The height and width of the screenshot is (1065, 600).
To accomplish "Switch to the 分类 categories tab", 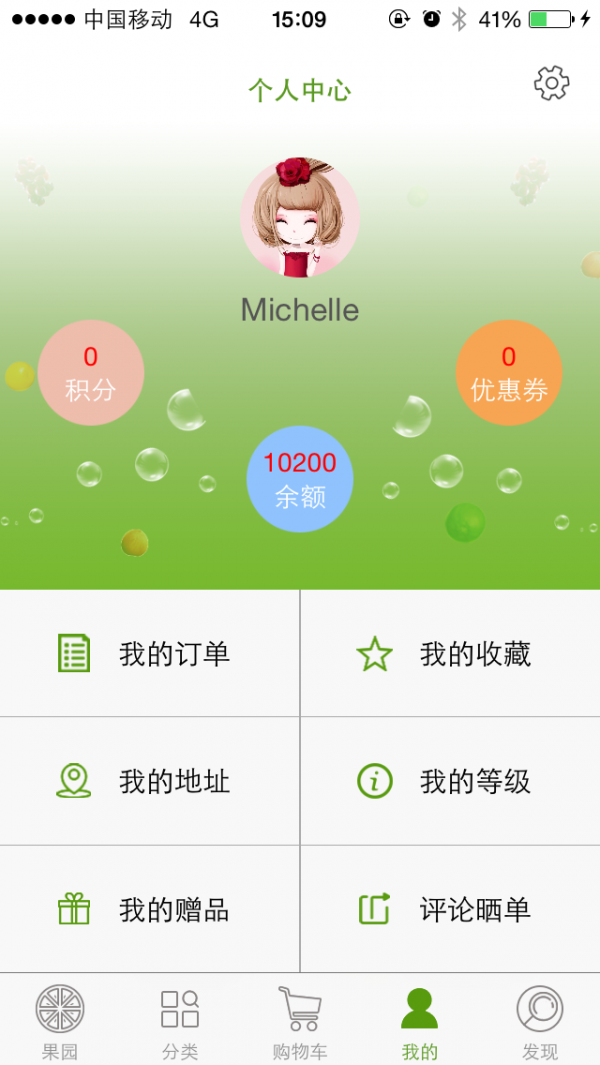I will [180, 1020].
